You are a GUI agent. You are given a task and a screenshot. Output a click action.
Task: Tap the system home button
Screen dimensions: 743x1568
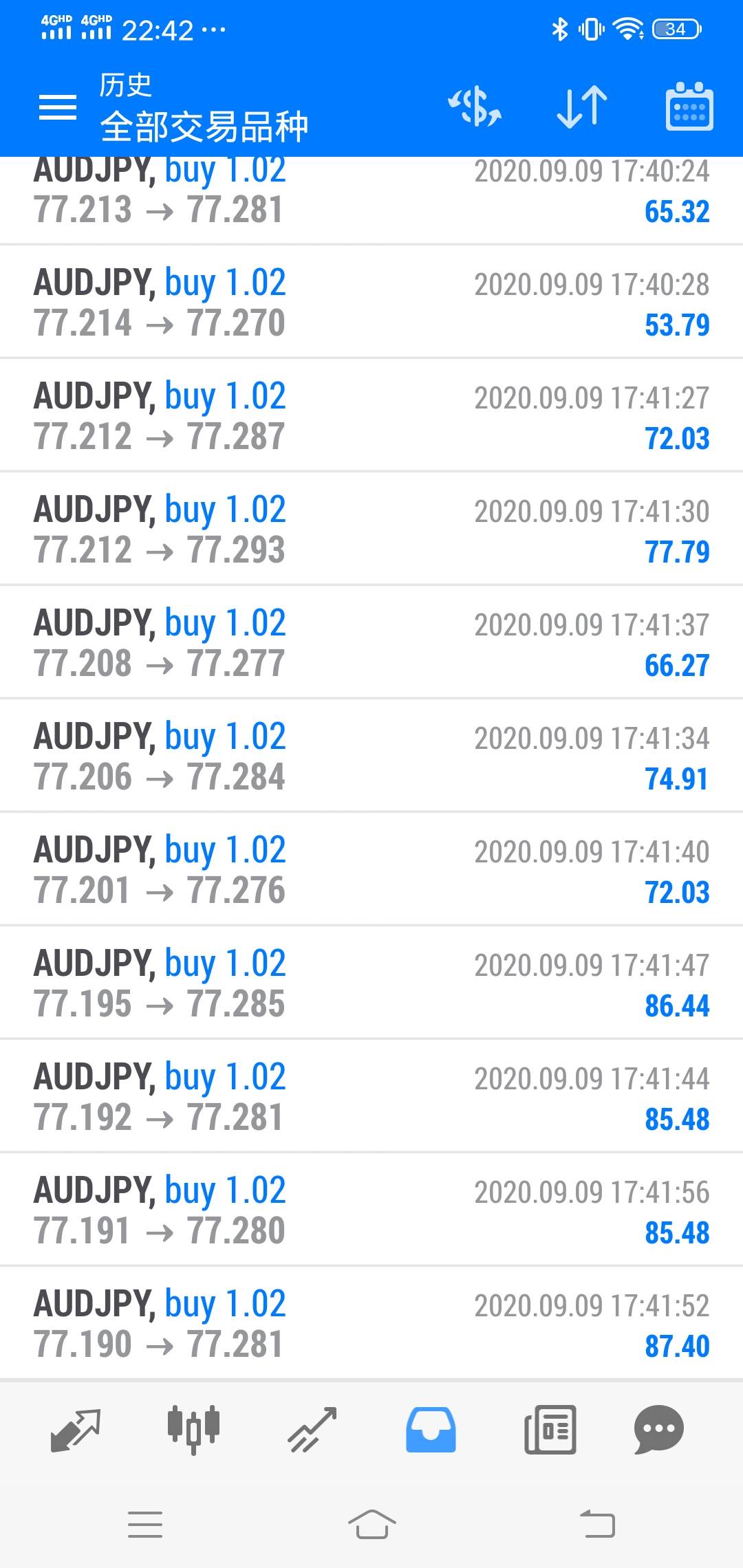pos(371,1525)
